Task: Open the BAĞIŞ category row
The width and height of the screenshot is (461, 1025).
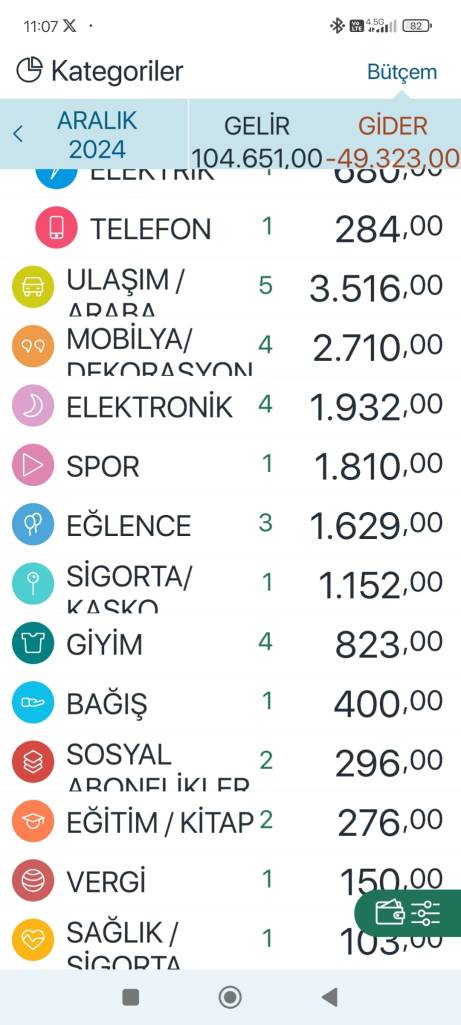Action: tap(230, 702)
